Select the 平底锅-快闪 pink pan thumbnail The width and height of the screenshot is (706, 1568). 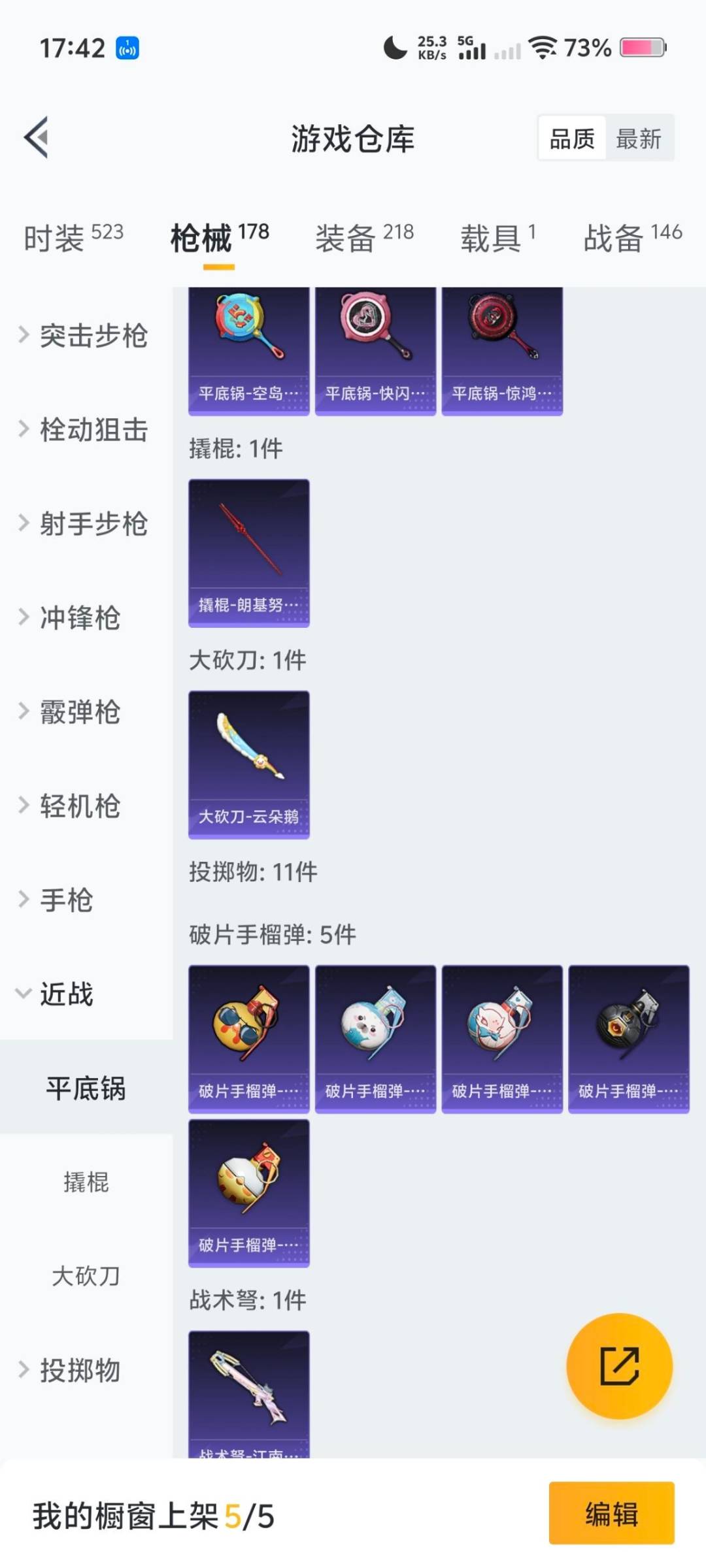pyautogui.click(x=375, y=346)
